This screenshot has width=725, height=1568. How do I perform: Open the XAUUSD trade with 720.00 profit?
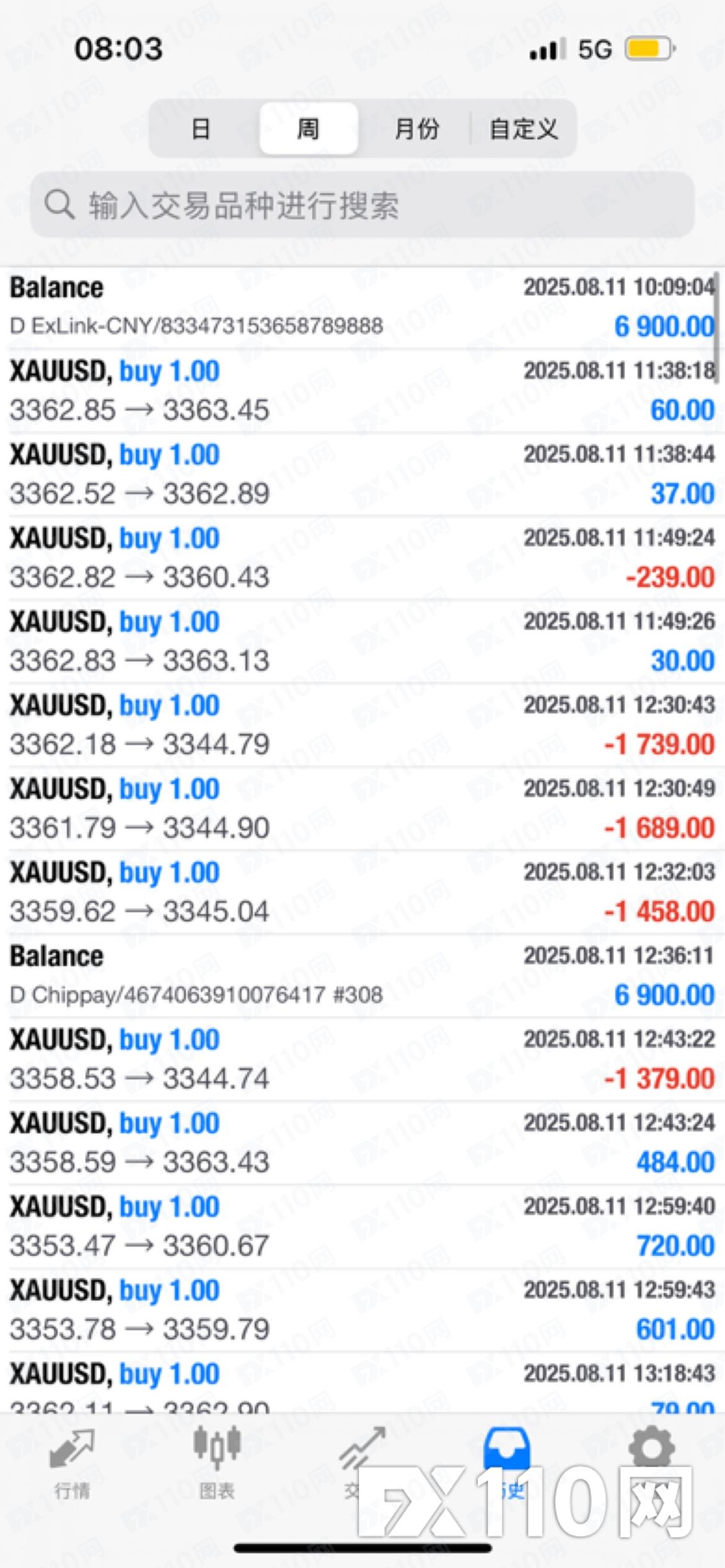[362, 1227]
